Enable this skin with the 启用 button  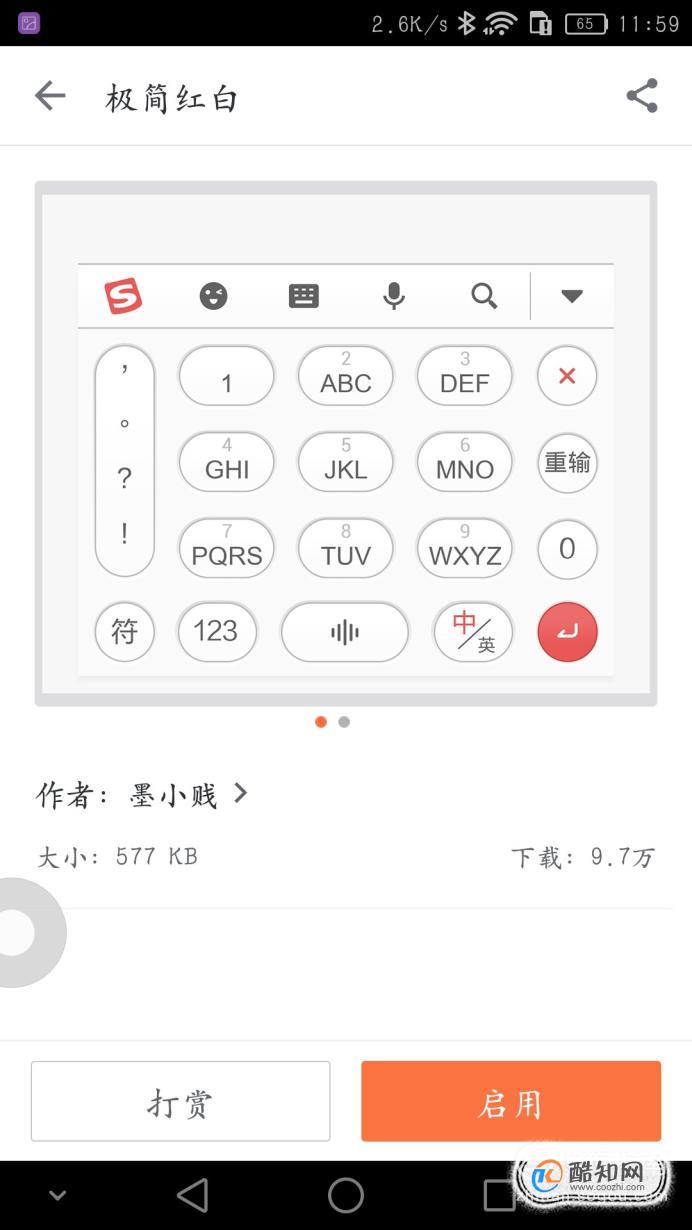tap(511, 1101)
